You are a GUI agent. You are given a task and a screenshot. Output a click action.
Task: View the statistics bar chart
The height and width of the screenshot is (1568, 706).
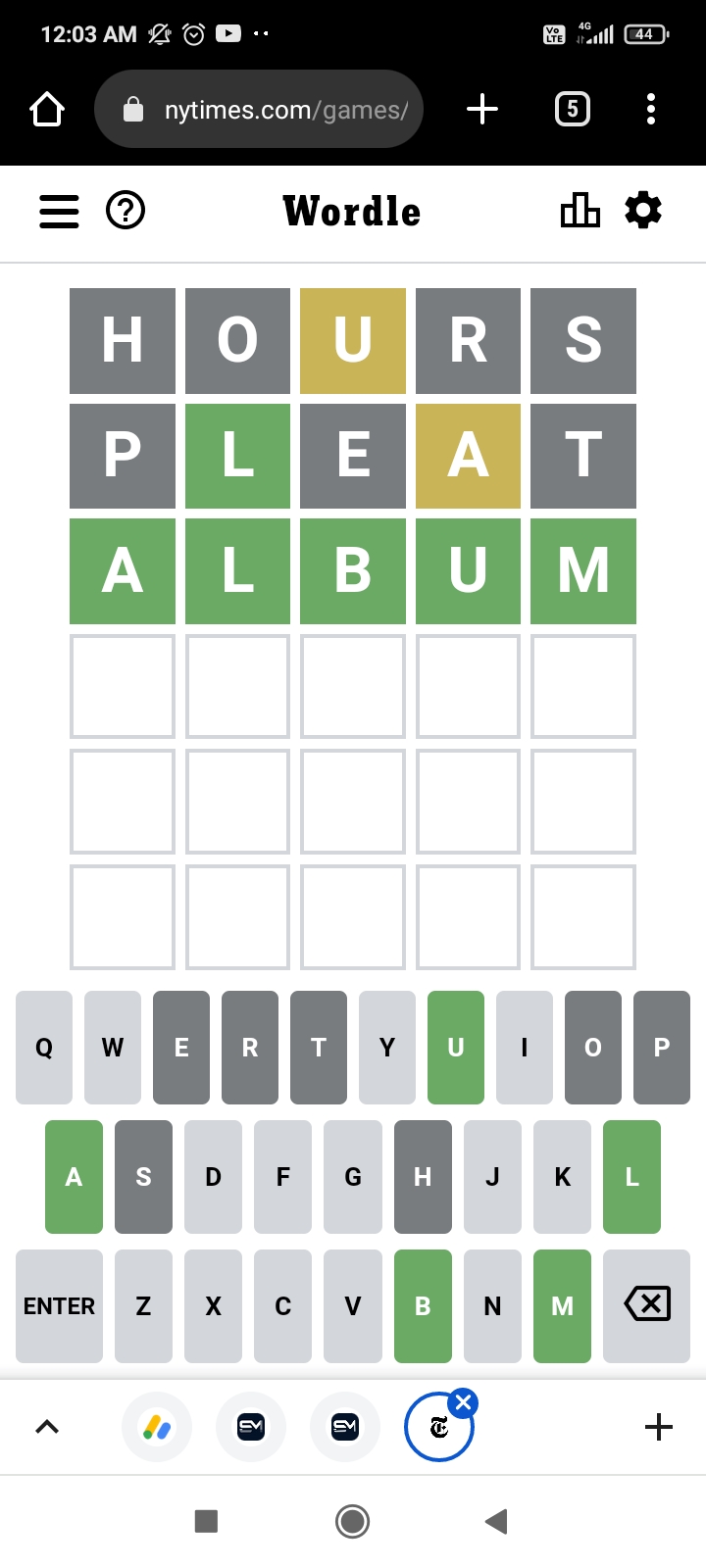coord(580,211)
